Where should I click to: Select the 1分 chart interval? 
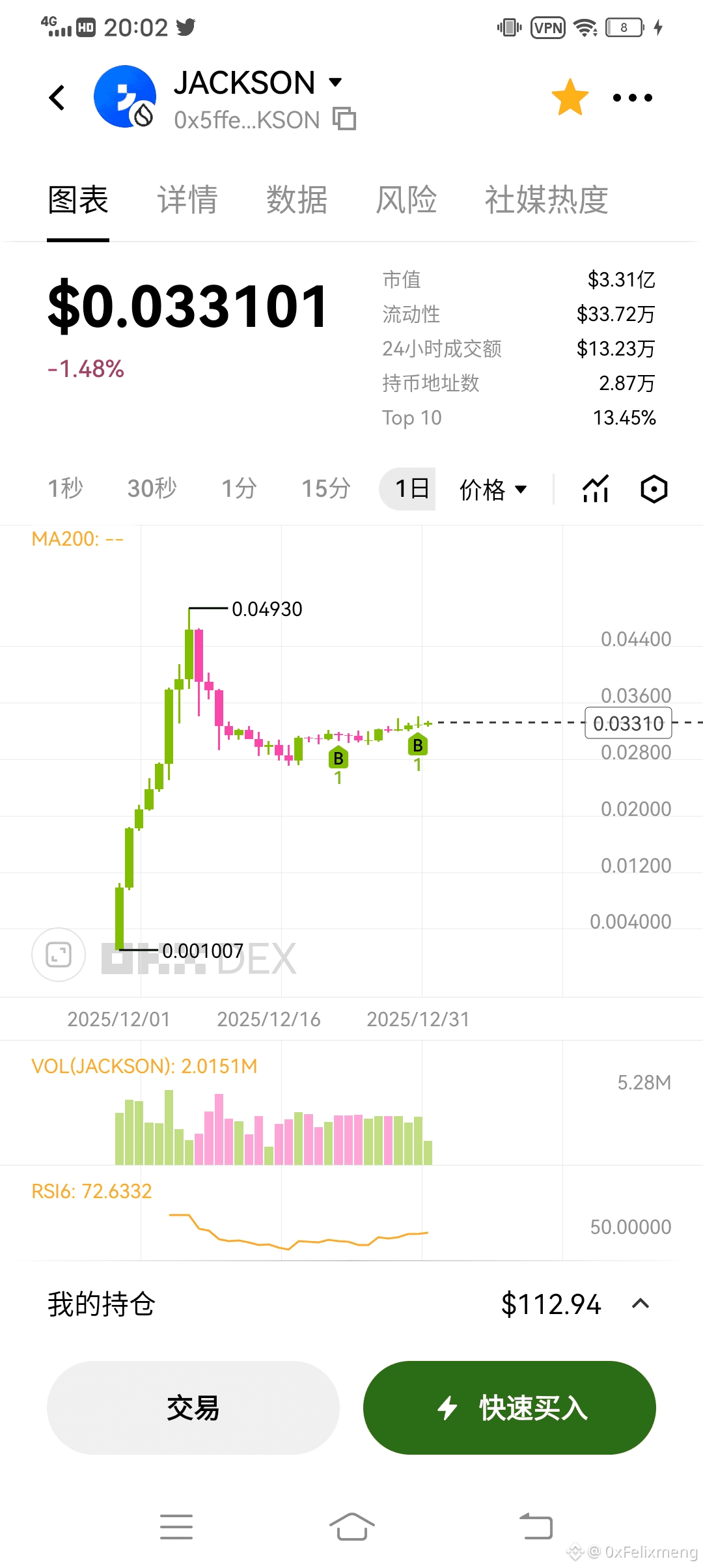pos(239,488)
